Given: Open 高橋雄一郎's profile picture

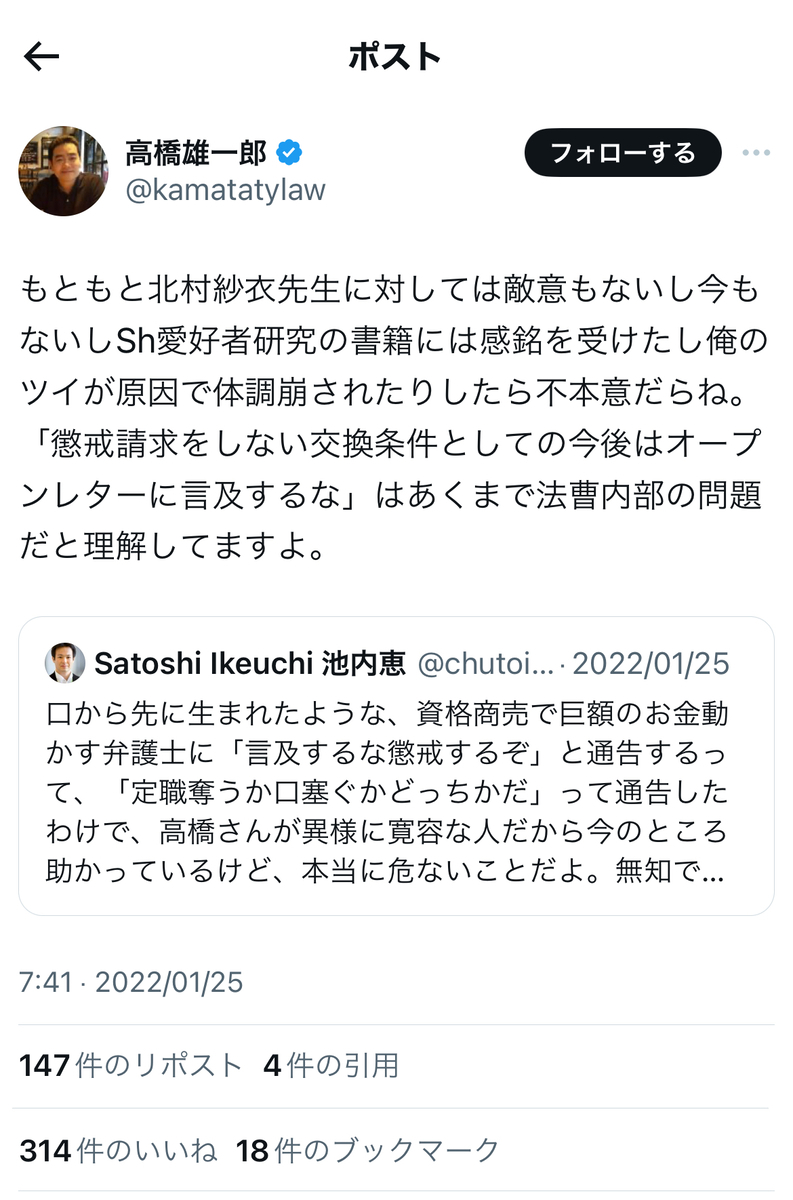Looking at the screenshot, I should click(x=62, y=171).
